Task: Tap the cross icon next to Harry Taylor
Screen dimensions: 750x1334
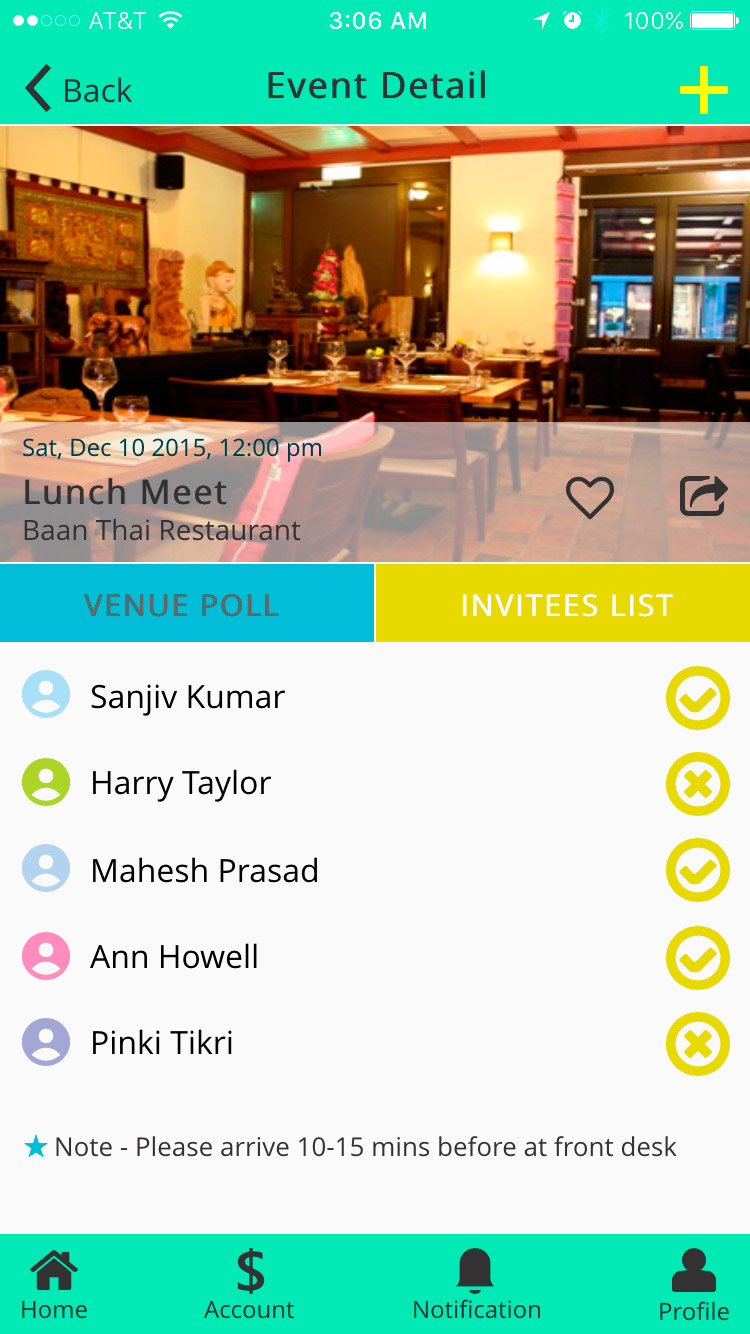Action: click(x=697, y=784)
